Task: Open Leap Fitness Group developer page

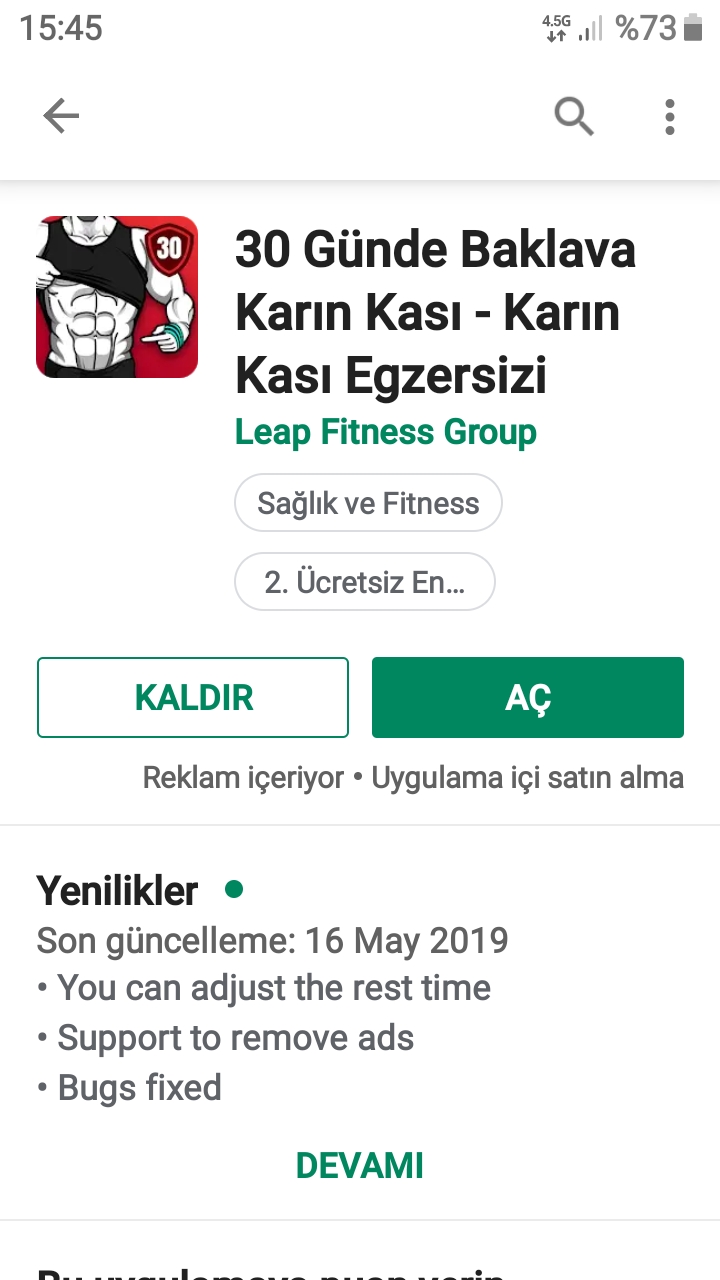Action: (x=385, y=432)
